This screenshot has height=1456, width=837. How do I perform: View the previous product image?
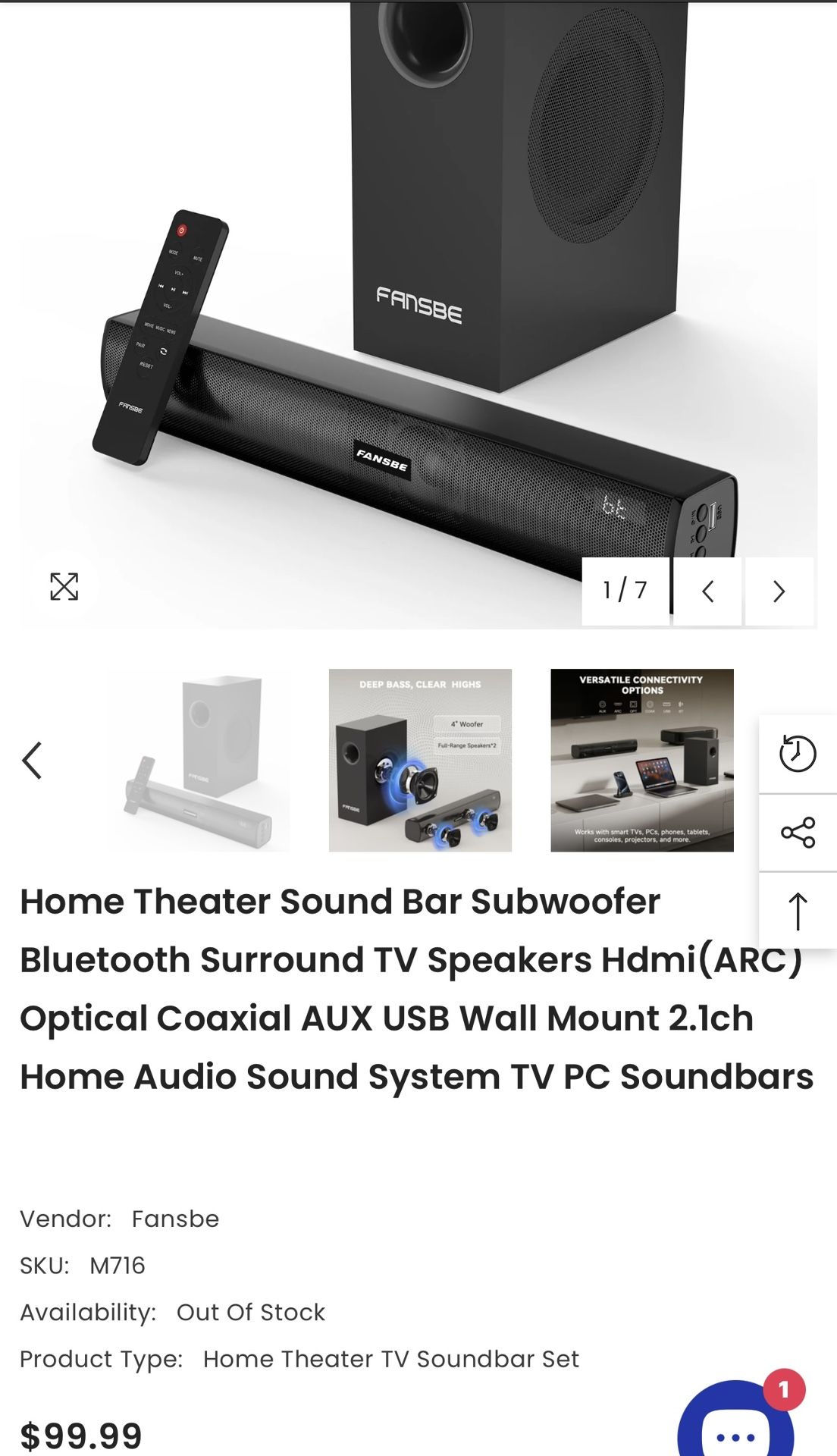pos(707,592)
